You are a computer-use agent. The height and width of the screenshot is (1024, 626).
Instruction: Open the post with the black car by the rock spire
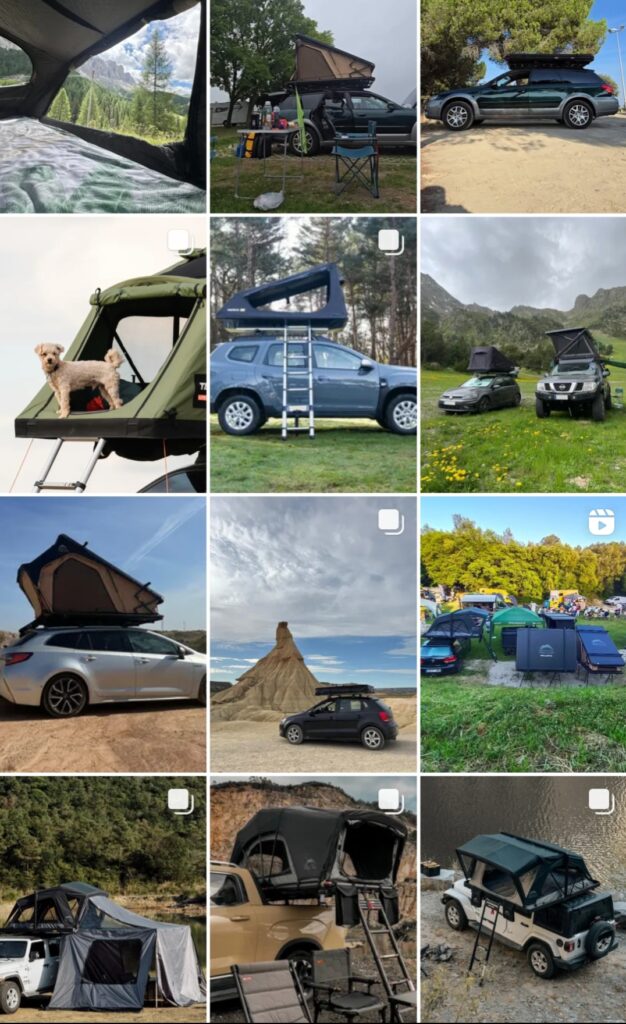(313, 634)
